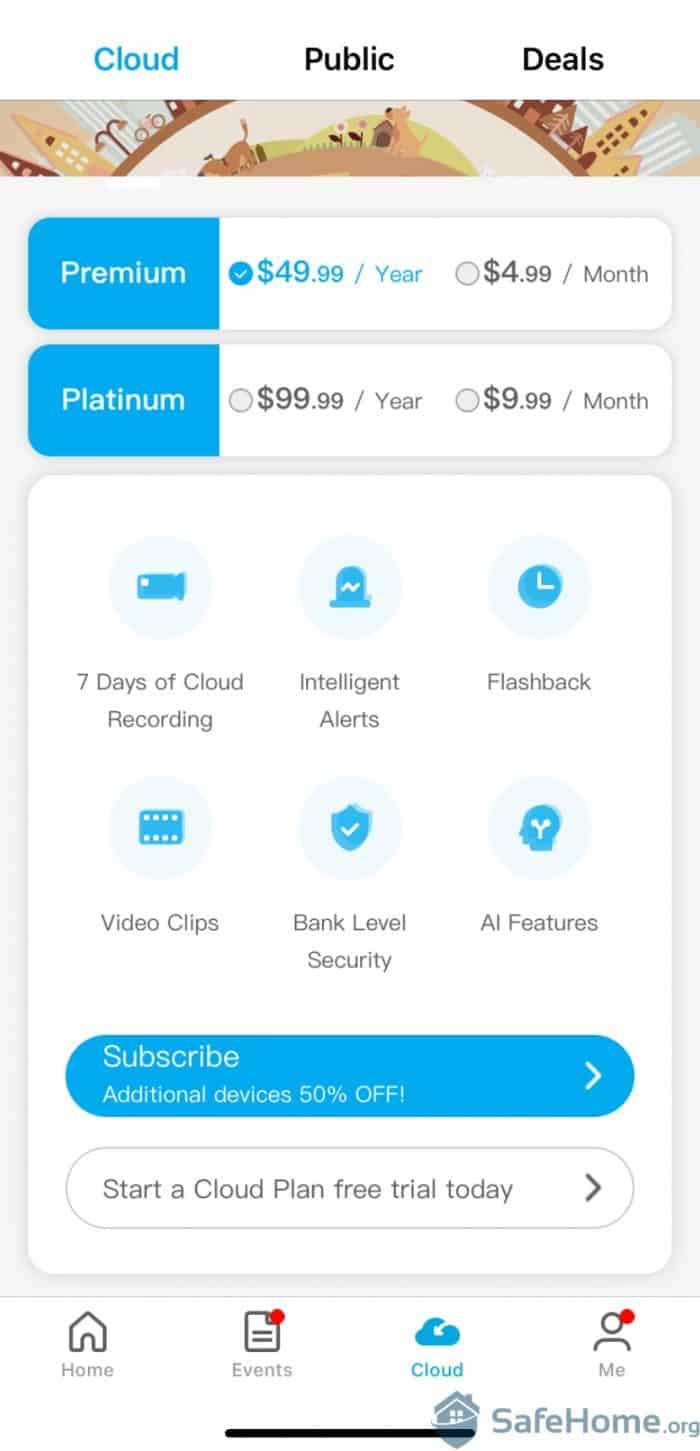Open the Me profile tab

(611, 1345)
